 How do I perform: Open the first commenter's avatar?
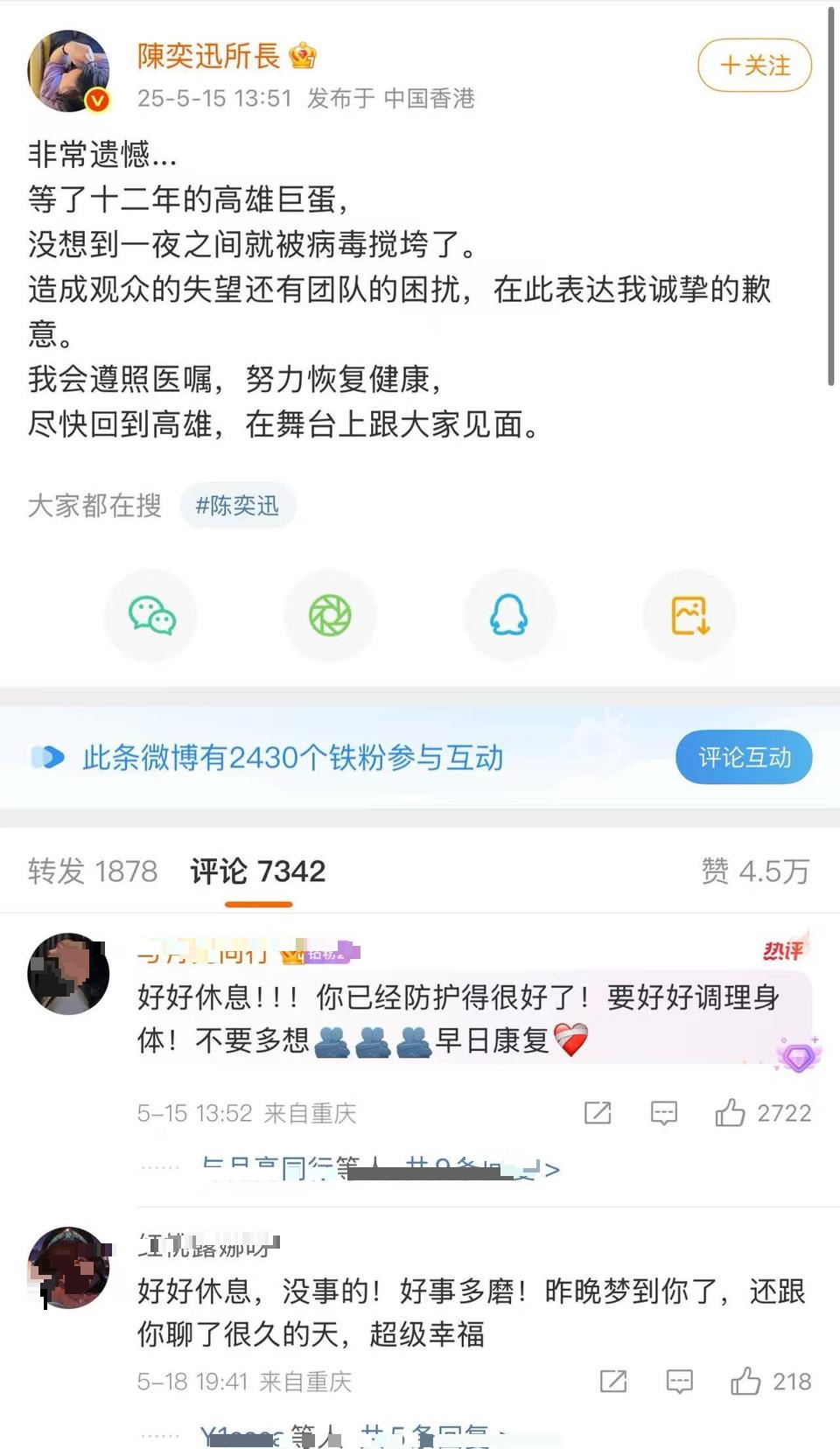pos(69,974)
